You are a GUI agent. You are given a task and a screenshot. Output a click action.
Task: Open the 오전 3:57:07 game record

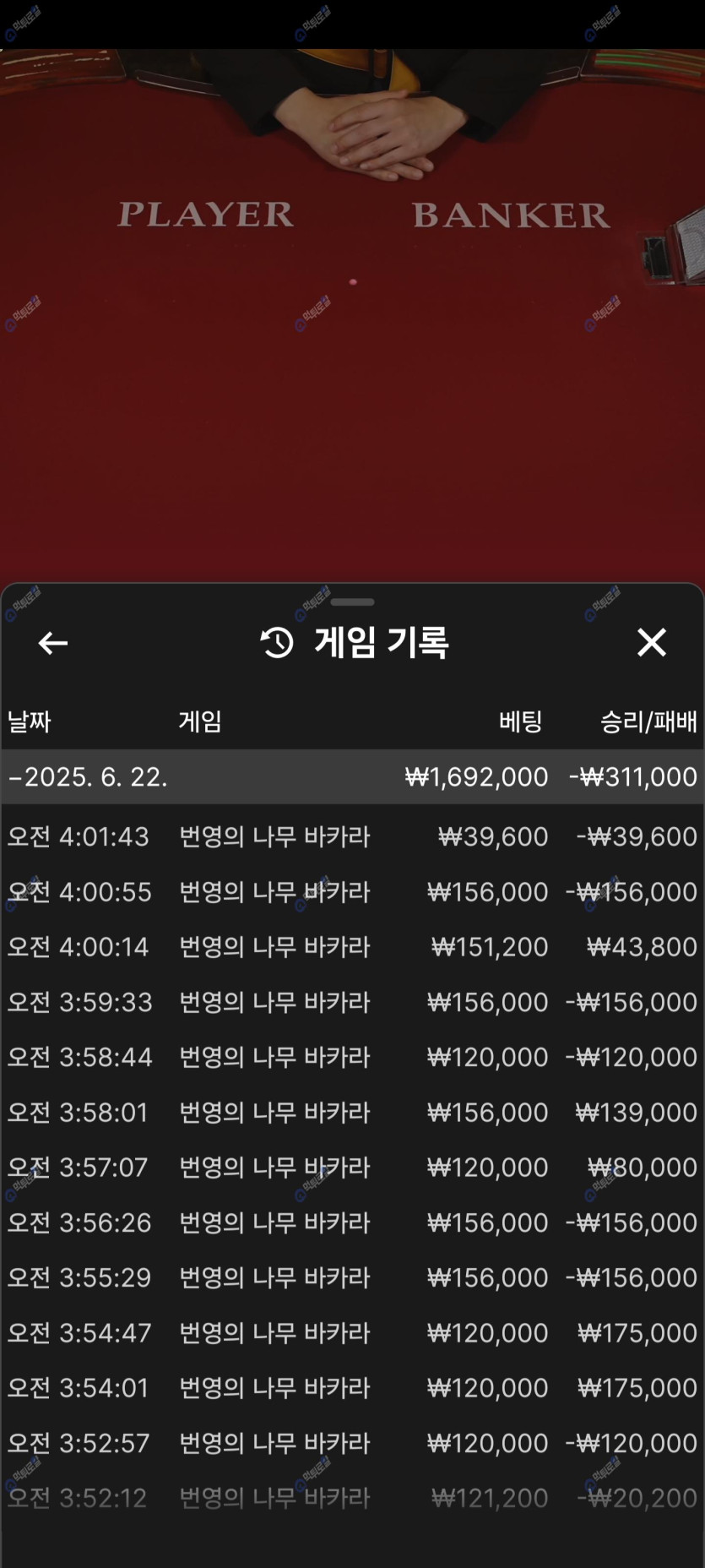(x=352, y=1168)
